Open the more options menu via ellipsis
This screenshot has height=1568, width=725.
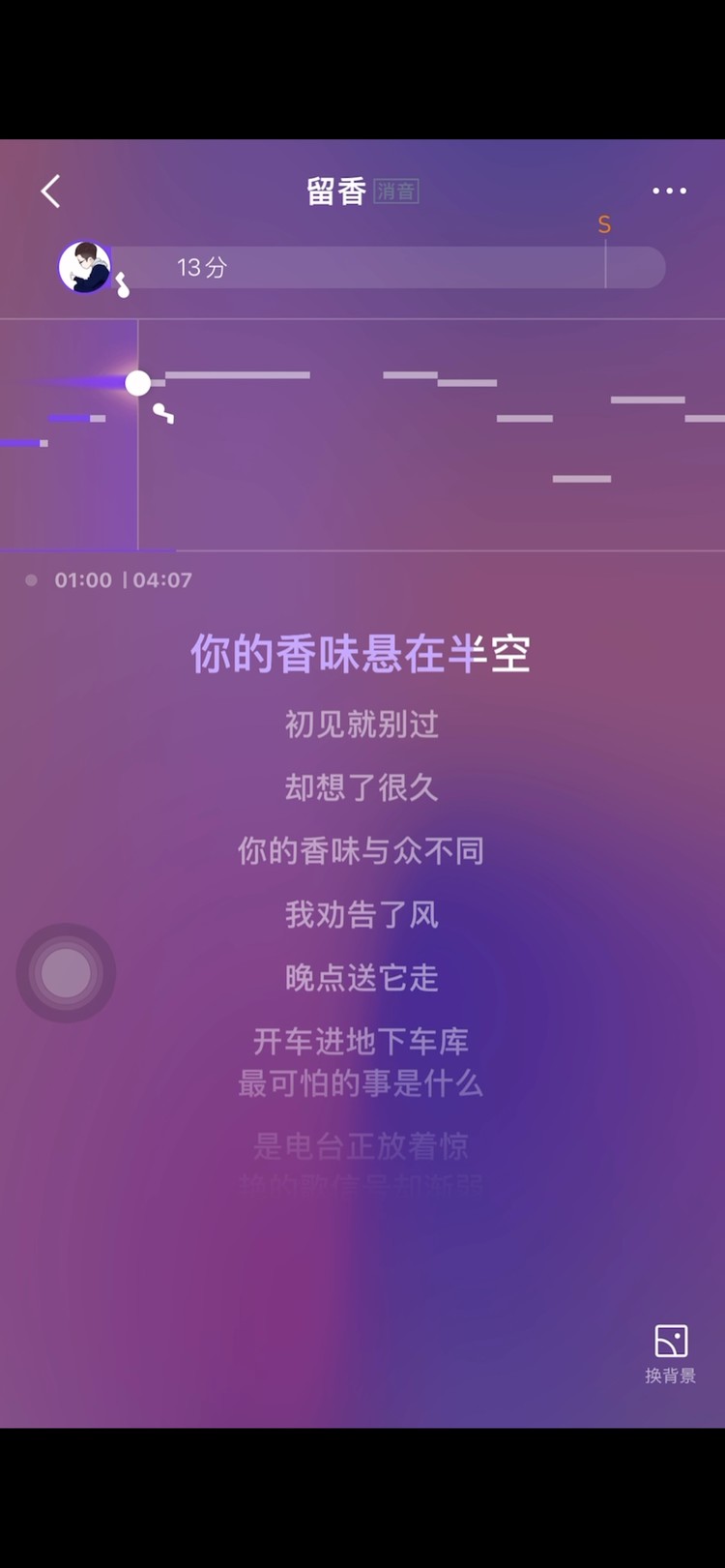[669, 192]
